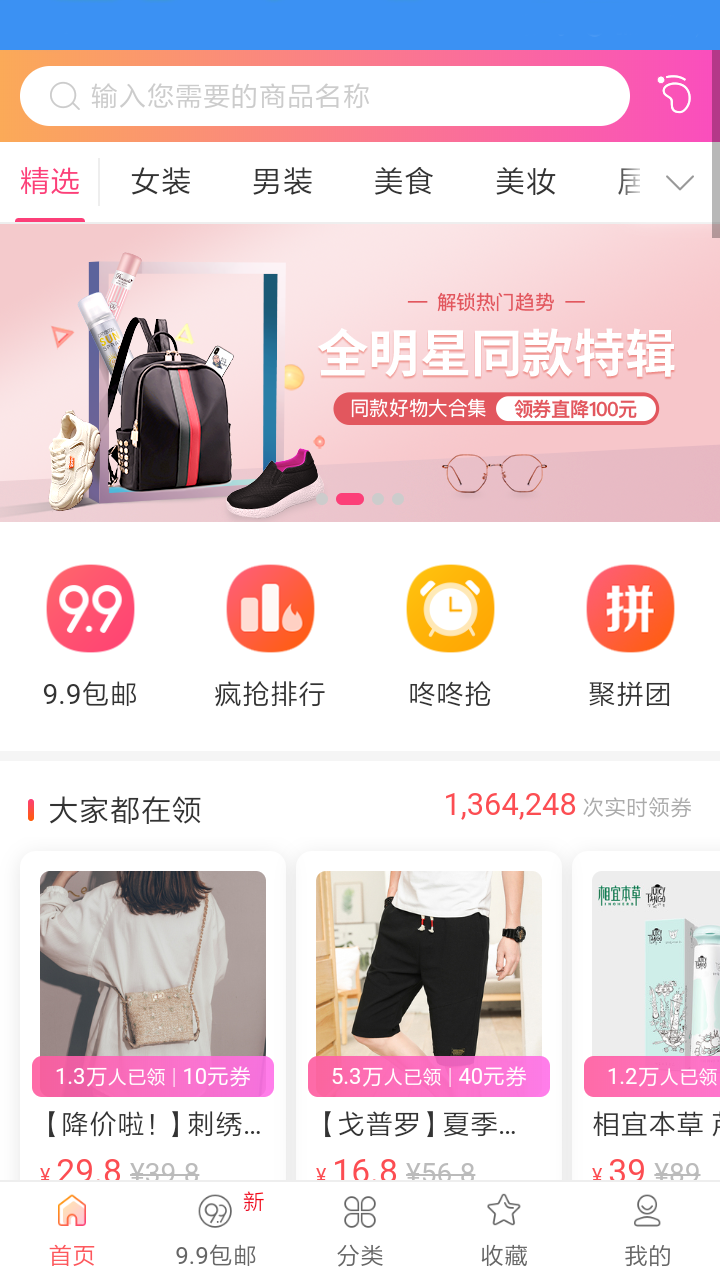Switch to the 9.9包邮 bottom navigation tab
Screen dimensions: 720x1280
coord(216,1232)
